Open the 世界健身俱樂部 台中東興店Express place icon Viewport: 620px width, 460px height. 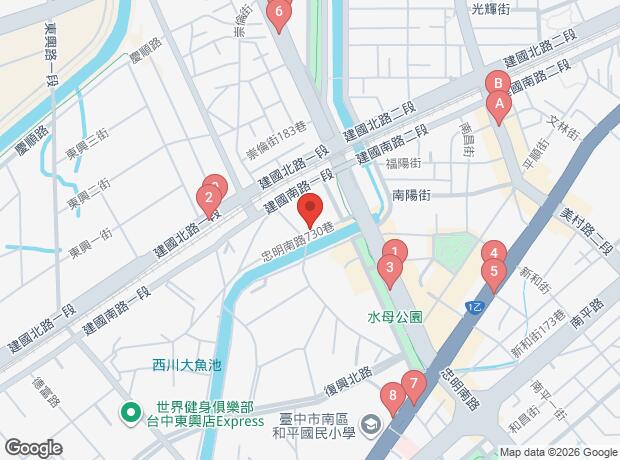tap(130, 412)
